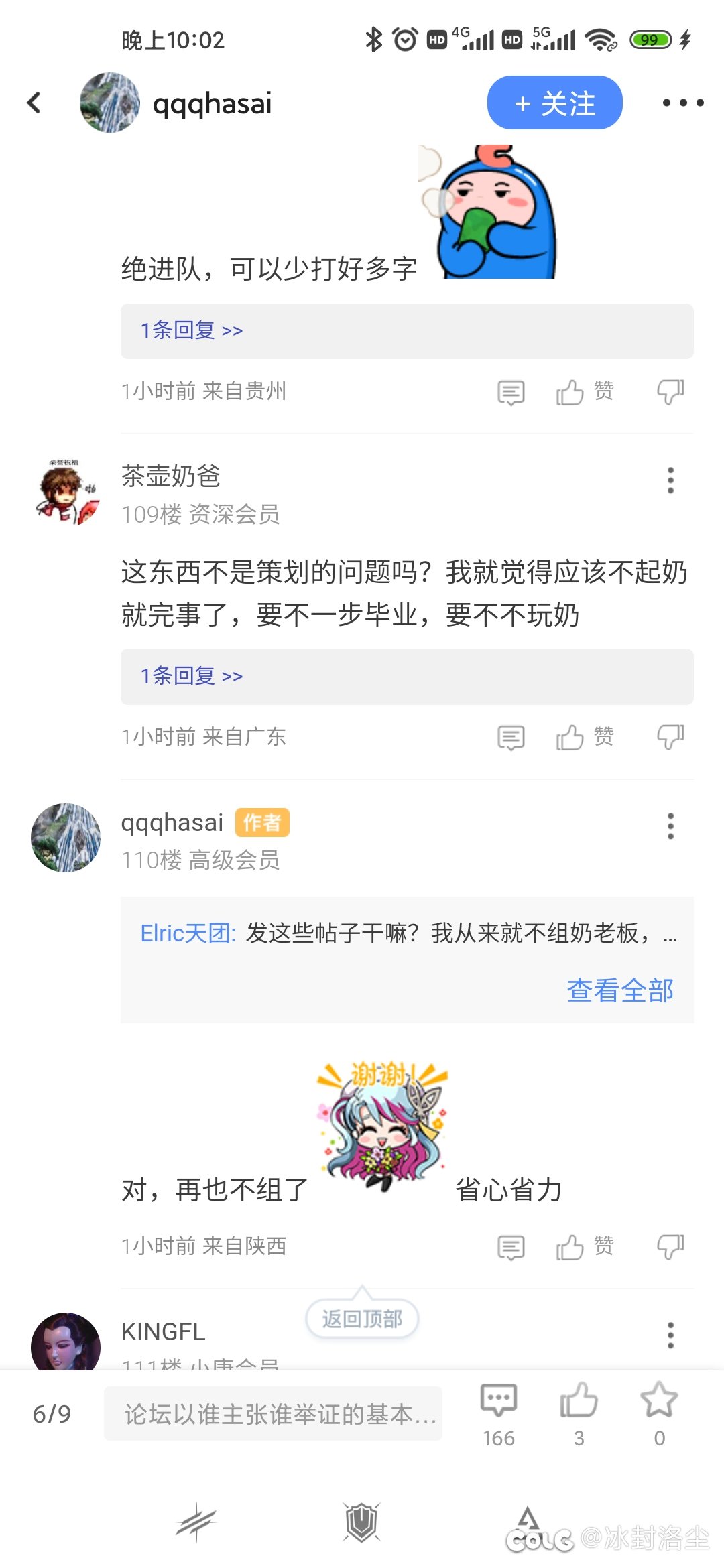724x1568 pixels.
Task: Like the comment posted from 贵州
Action: (x=585, y=392)
